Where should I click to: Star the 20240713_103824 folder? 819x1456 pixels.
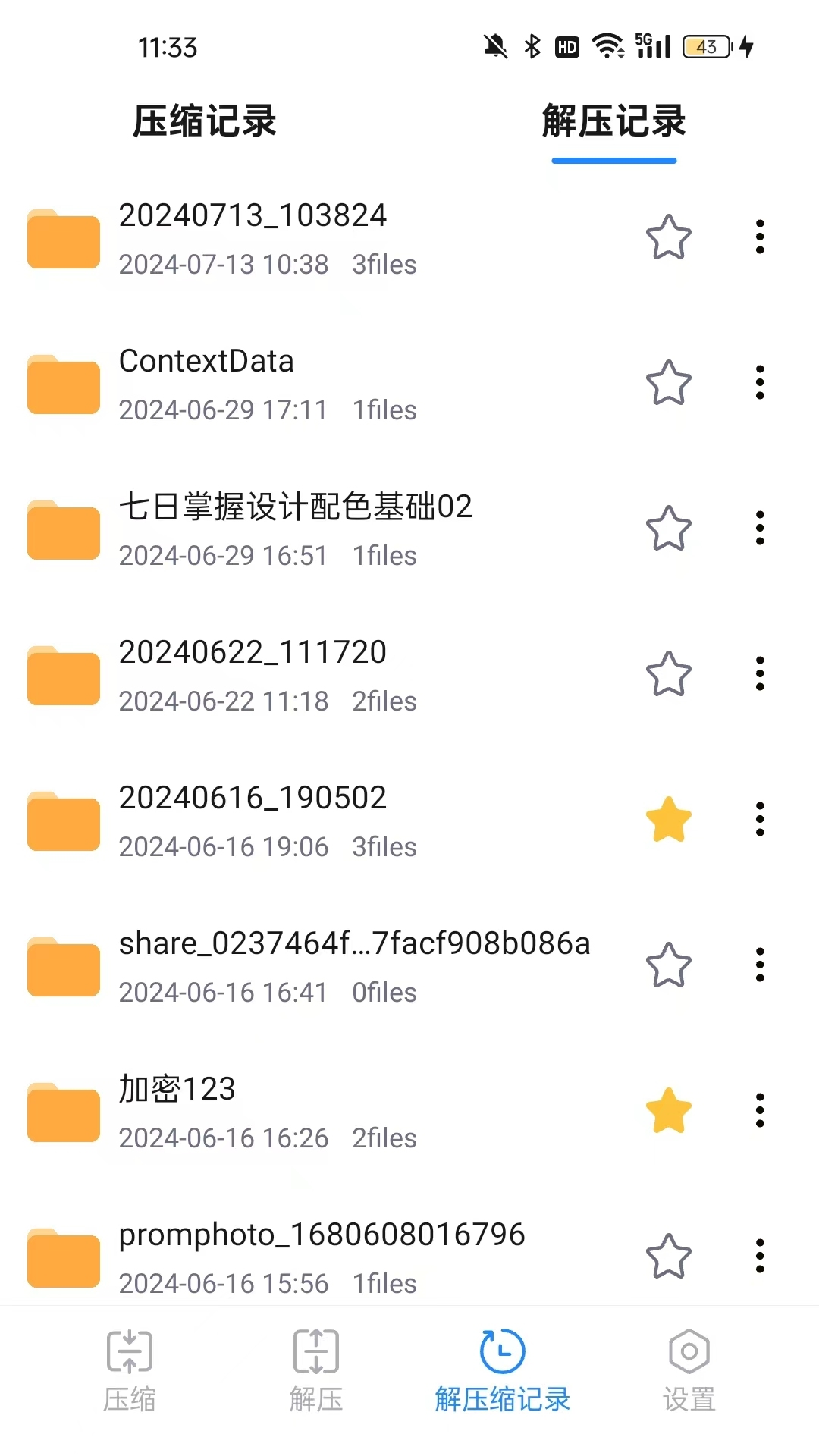[668, 237]
